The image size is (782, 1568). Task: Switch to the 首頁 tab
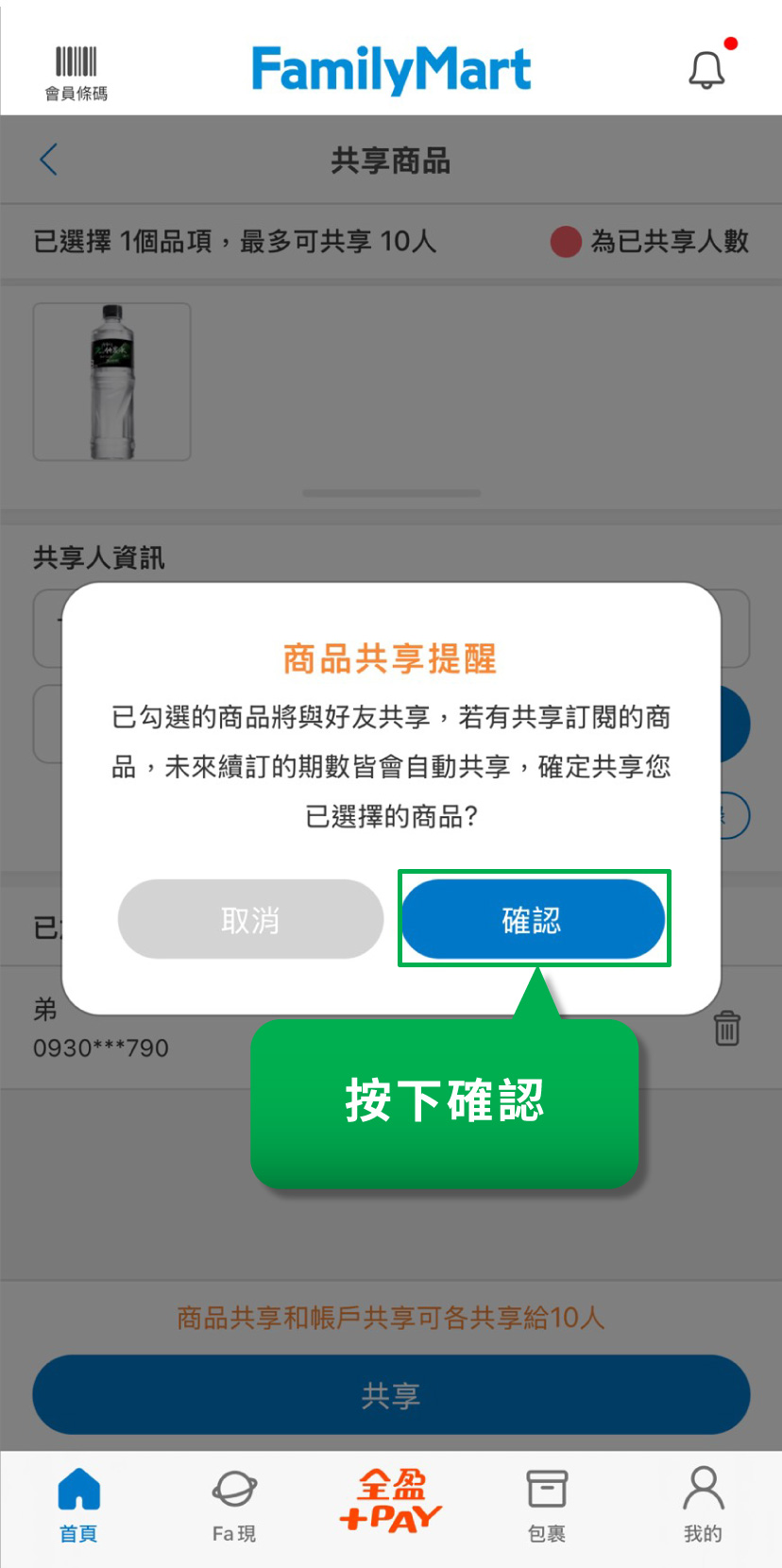[x=78, y=1507]
